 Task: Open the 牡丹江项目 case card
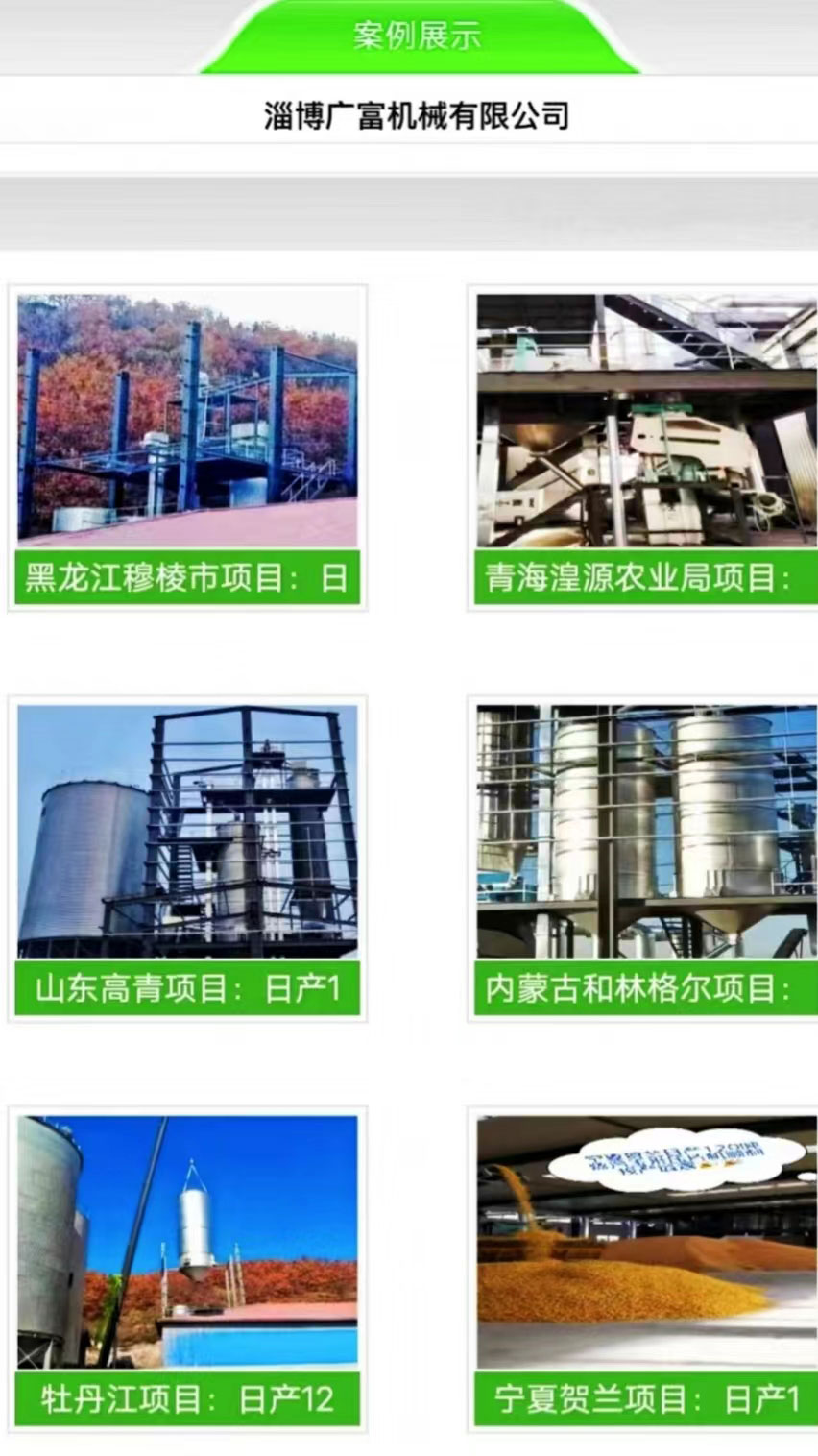tap(187, 1268)
